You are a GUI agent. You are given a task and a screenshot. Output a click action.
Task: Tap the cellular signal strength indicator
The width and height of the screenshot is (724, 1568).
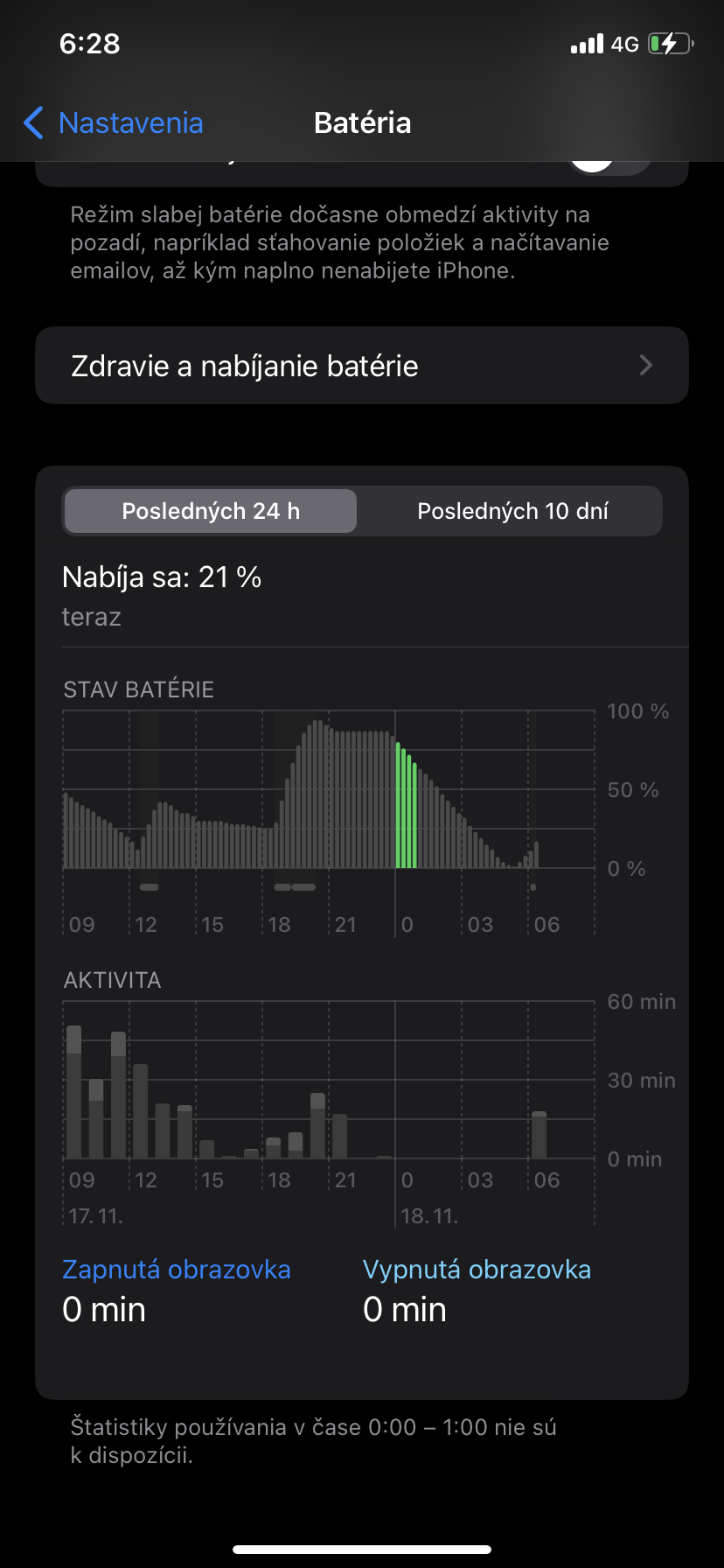click(585, 44)
